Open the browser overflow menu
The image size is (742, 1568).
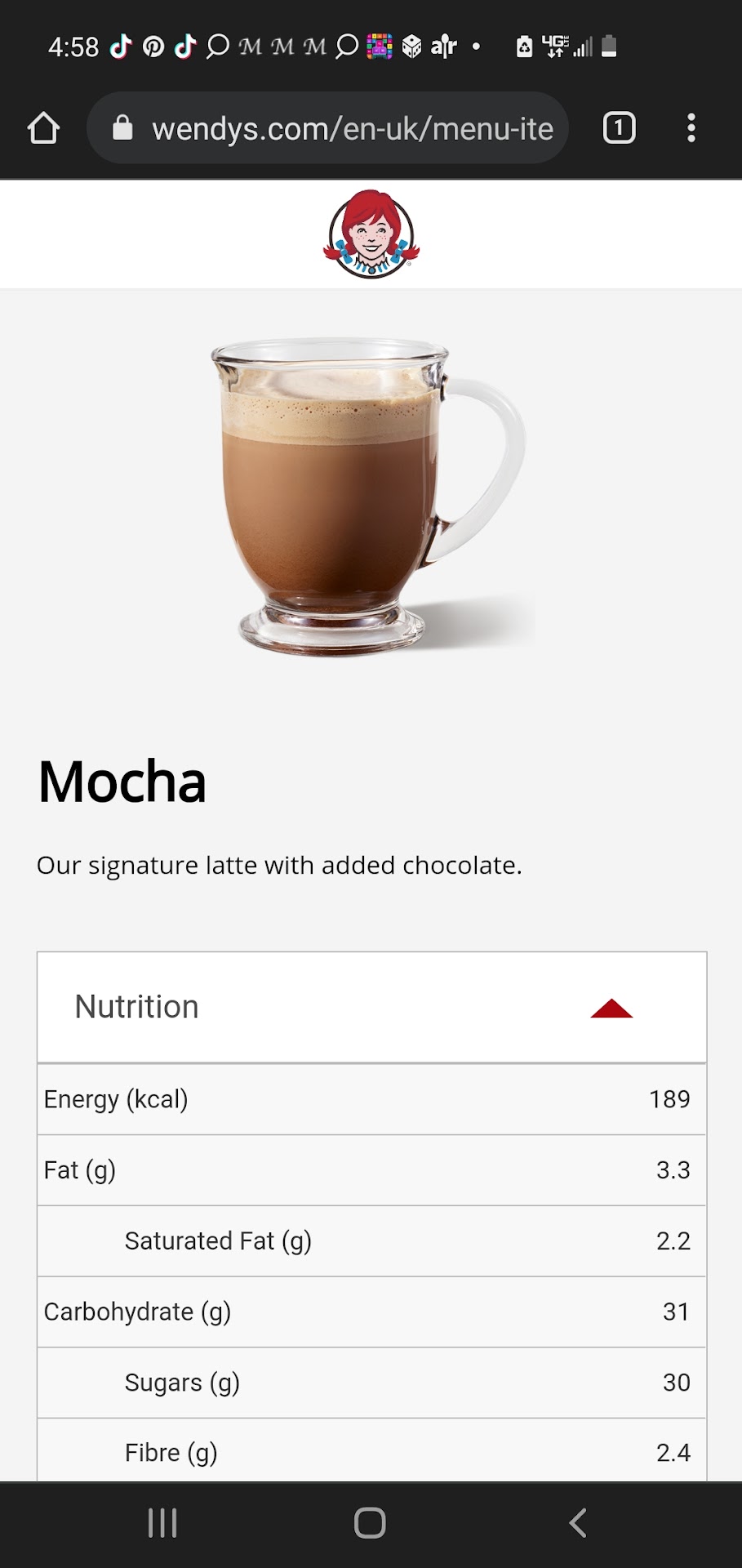[691, 128]
